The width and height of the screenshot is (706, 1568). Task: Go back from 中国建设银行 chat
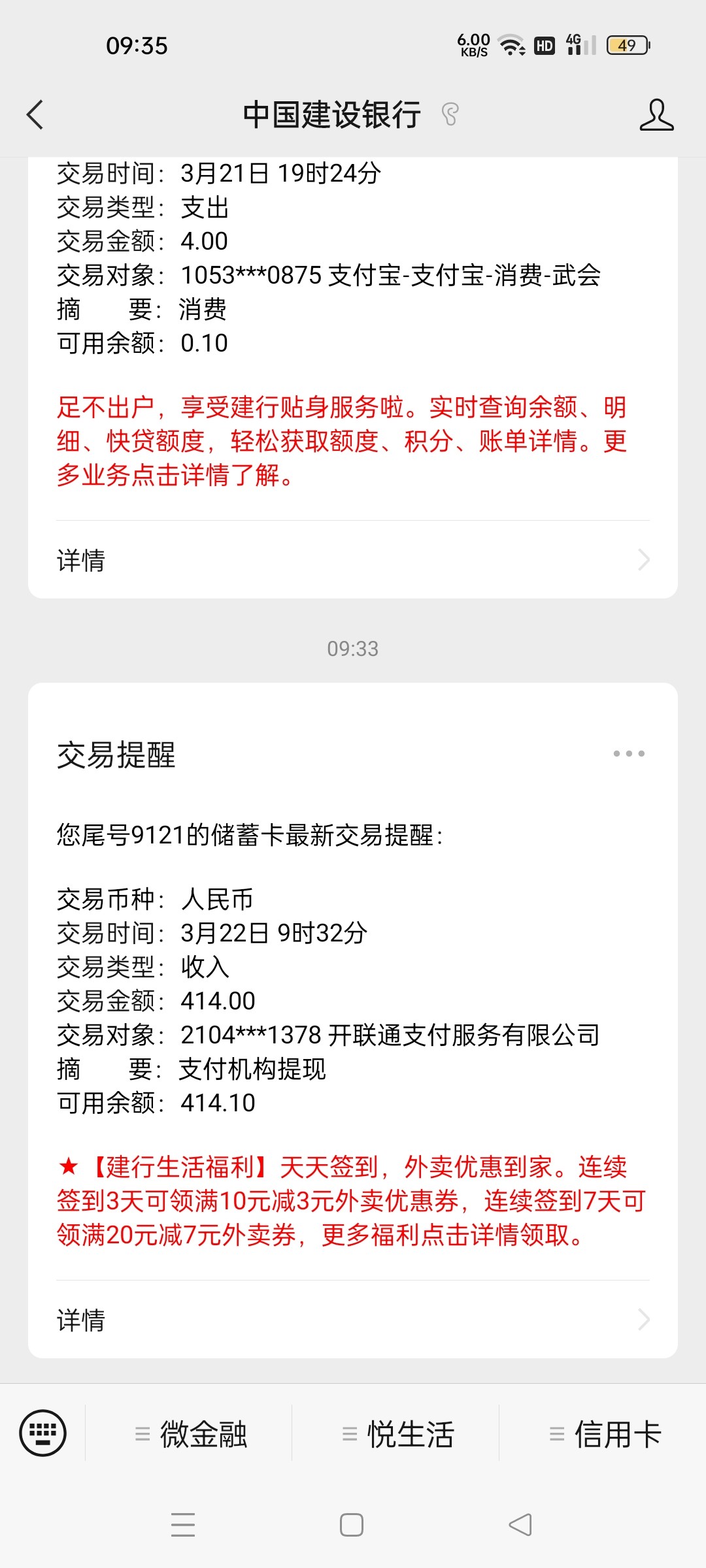point(35,115)
